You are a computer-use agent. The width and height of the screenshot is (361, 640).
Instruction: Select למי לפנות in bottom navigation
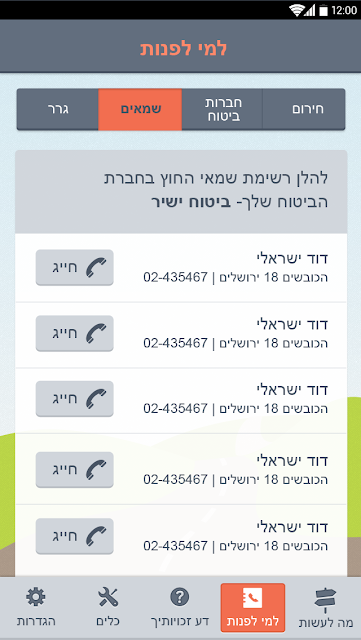253,607
